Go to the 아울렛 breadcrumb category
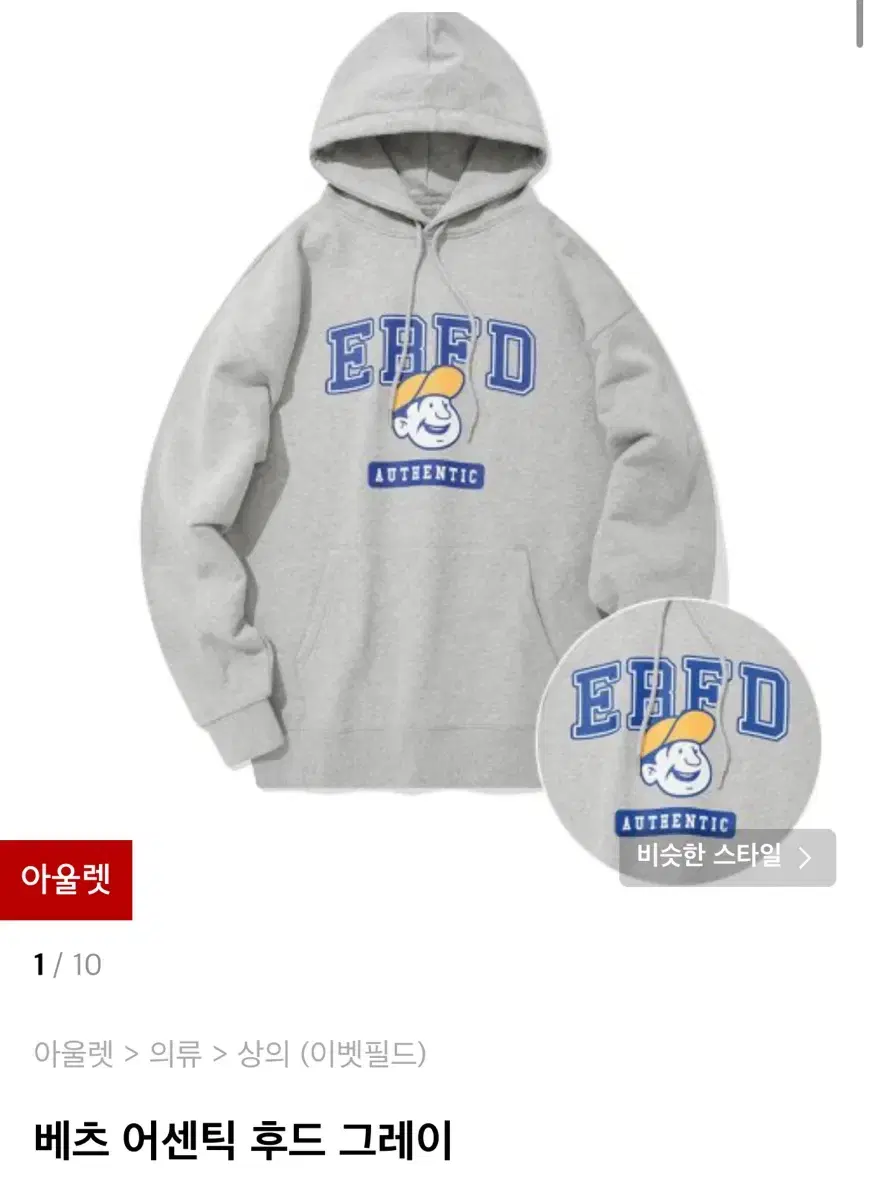The height and width of the screenshot is (1200, 870). click(74, 1053)
